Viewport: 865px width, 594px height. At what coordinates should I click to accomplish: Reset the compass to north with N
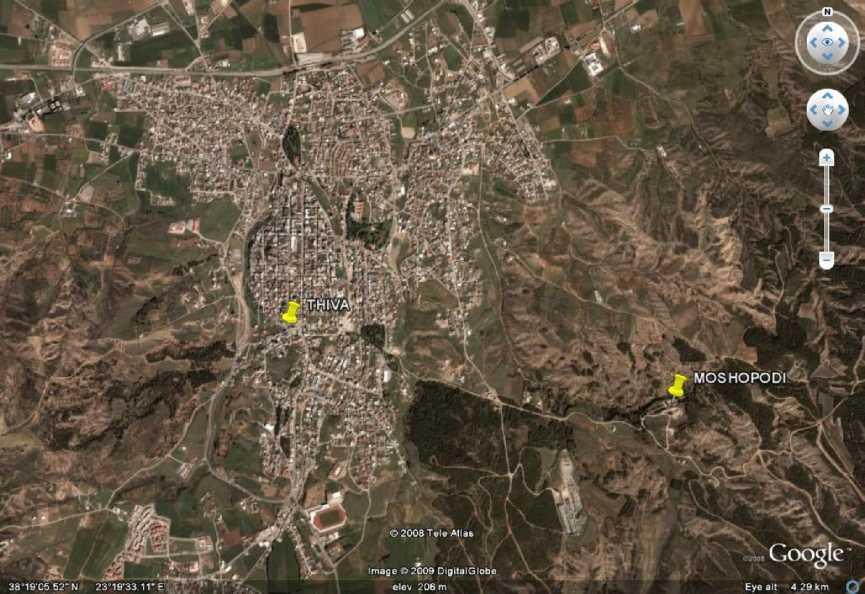click(x=827, y=12)
